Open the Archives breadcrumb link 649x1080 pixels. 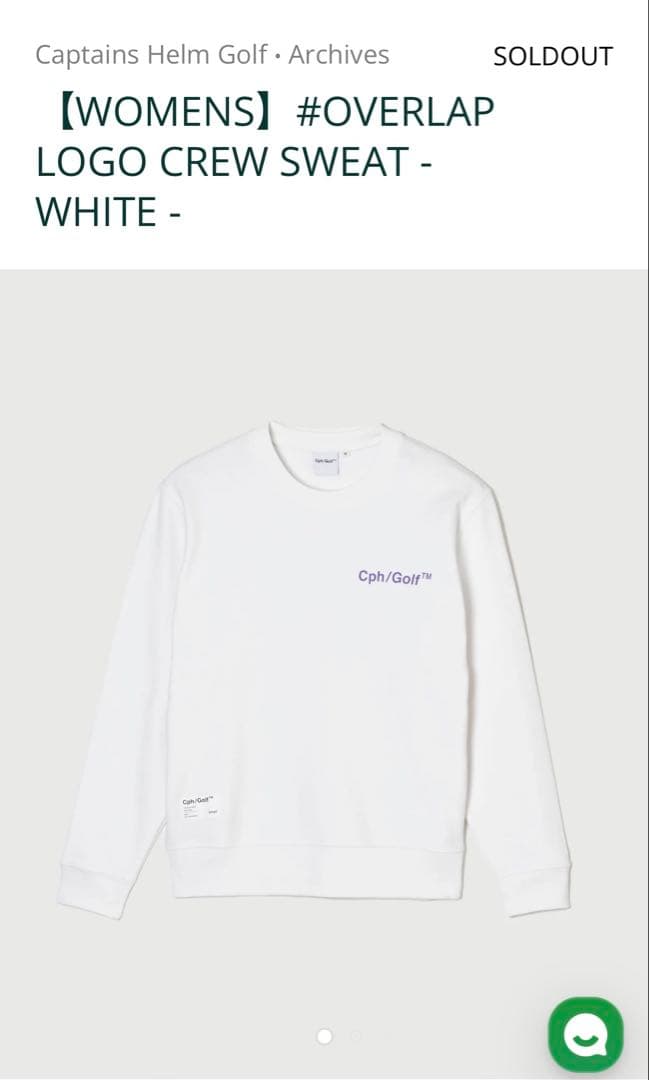tap(338, 55)
